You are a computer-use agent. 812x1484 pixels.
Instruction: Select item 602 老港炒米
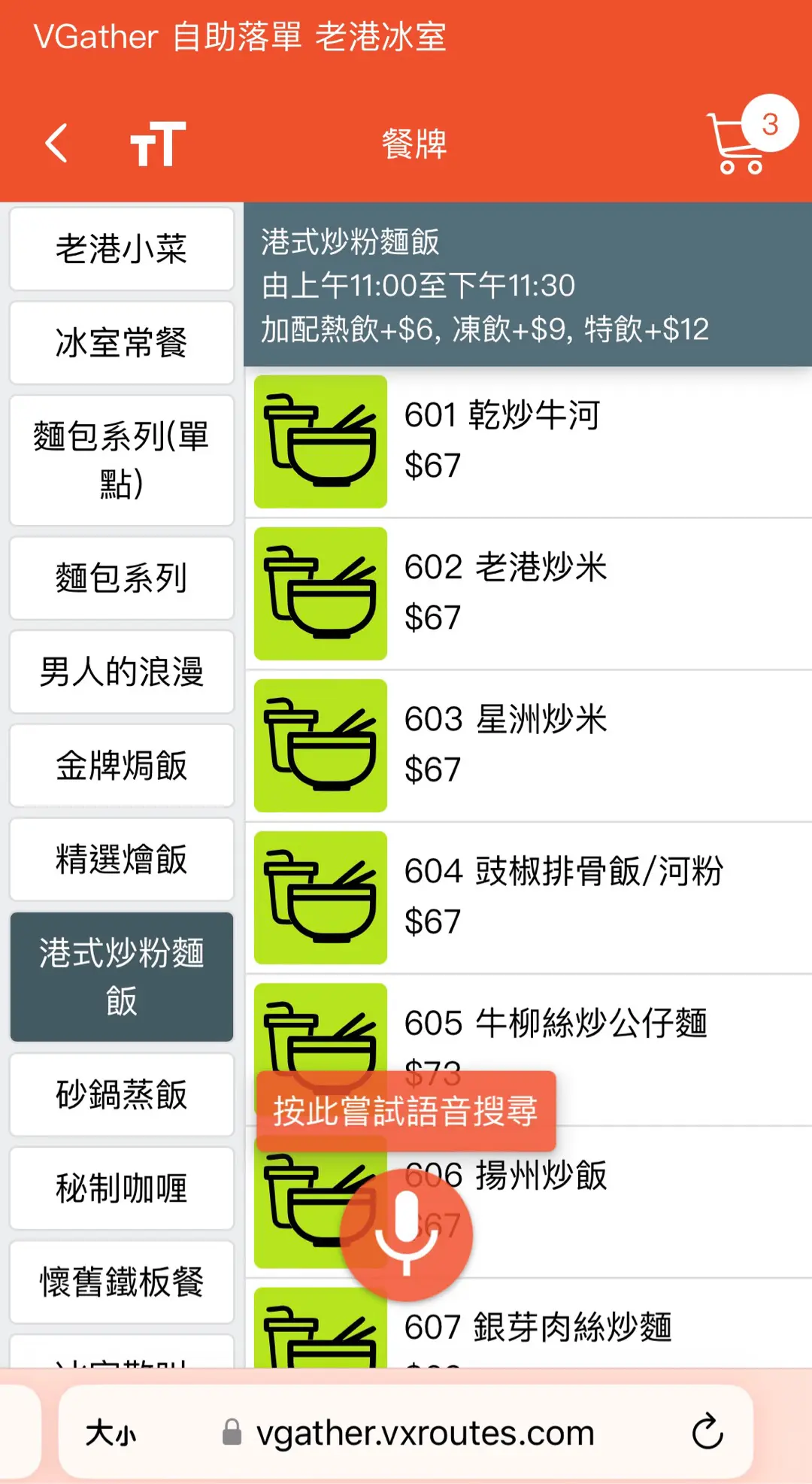coord(526,593)
